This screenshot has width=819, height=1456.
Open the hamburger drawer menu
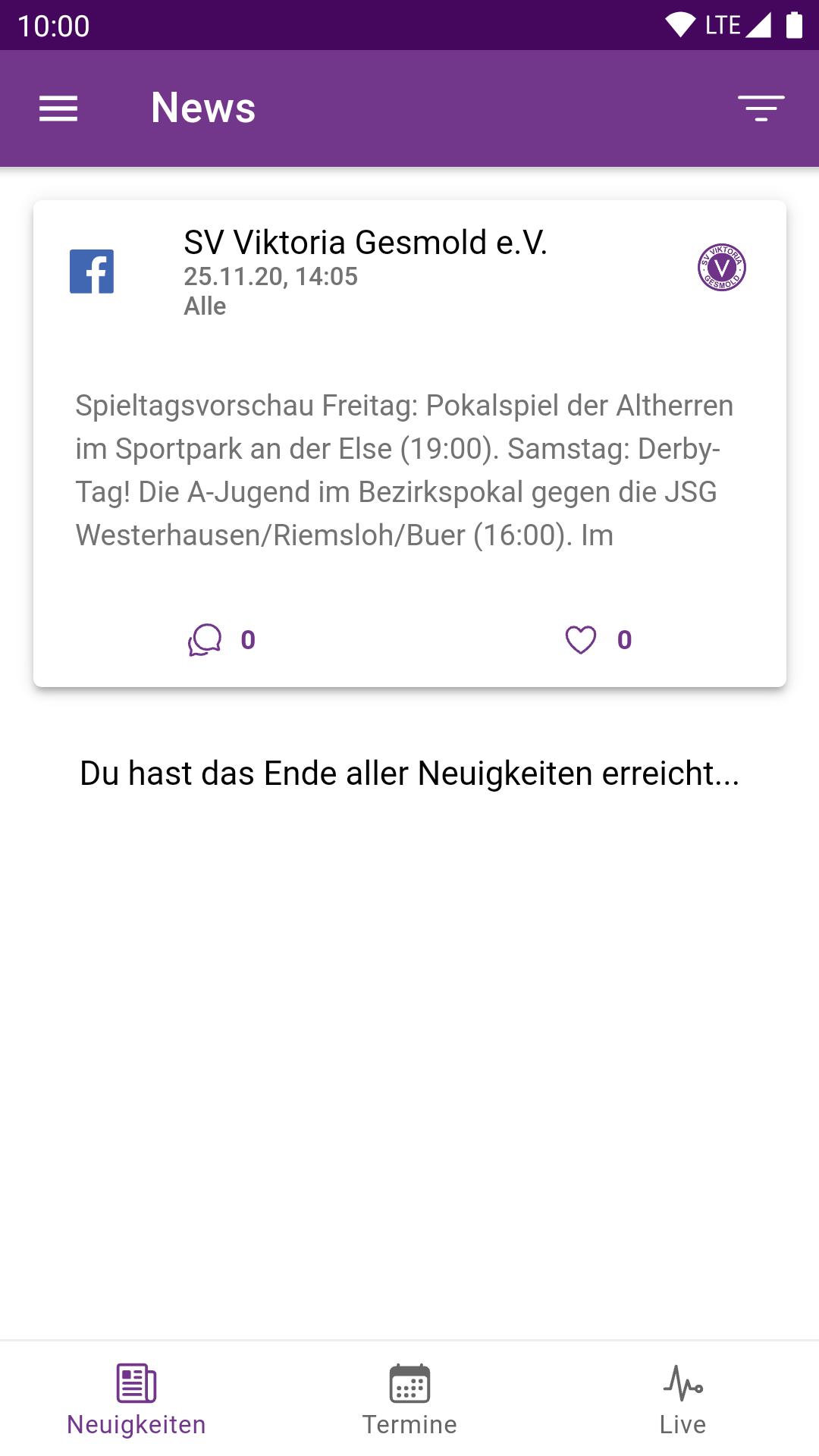pyautogui.click(x=58, y=108)
